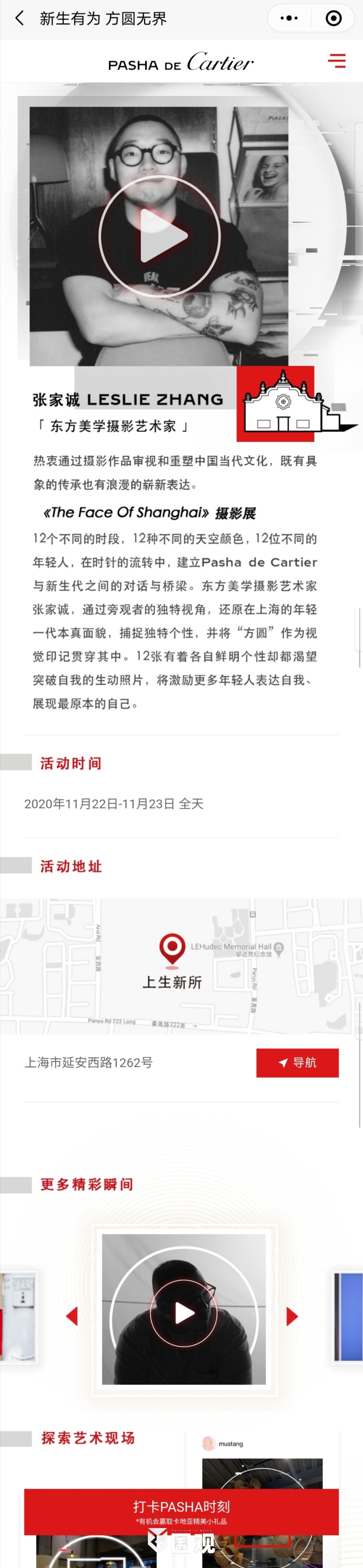Go back from the mini program page
This screenshot has width=363, height=1568.
point(20,18)
